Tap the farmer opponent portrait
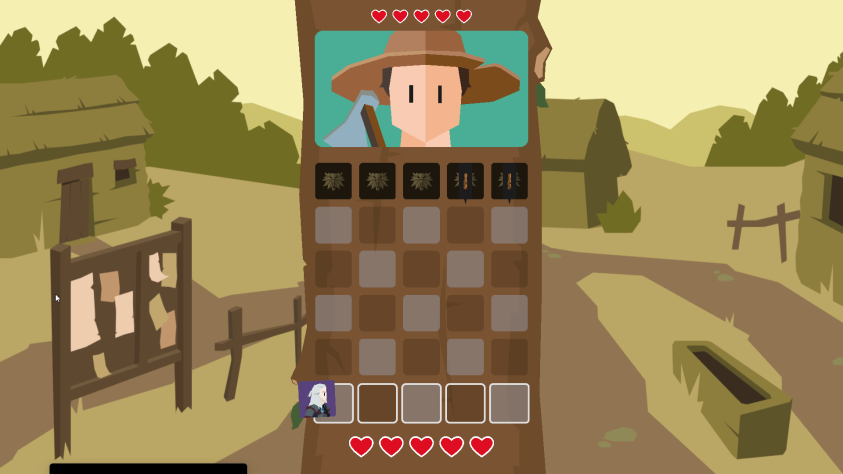 (x=421, y=89)
